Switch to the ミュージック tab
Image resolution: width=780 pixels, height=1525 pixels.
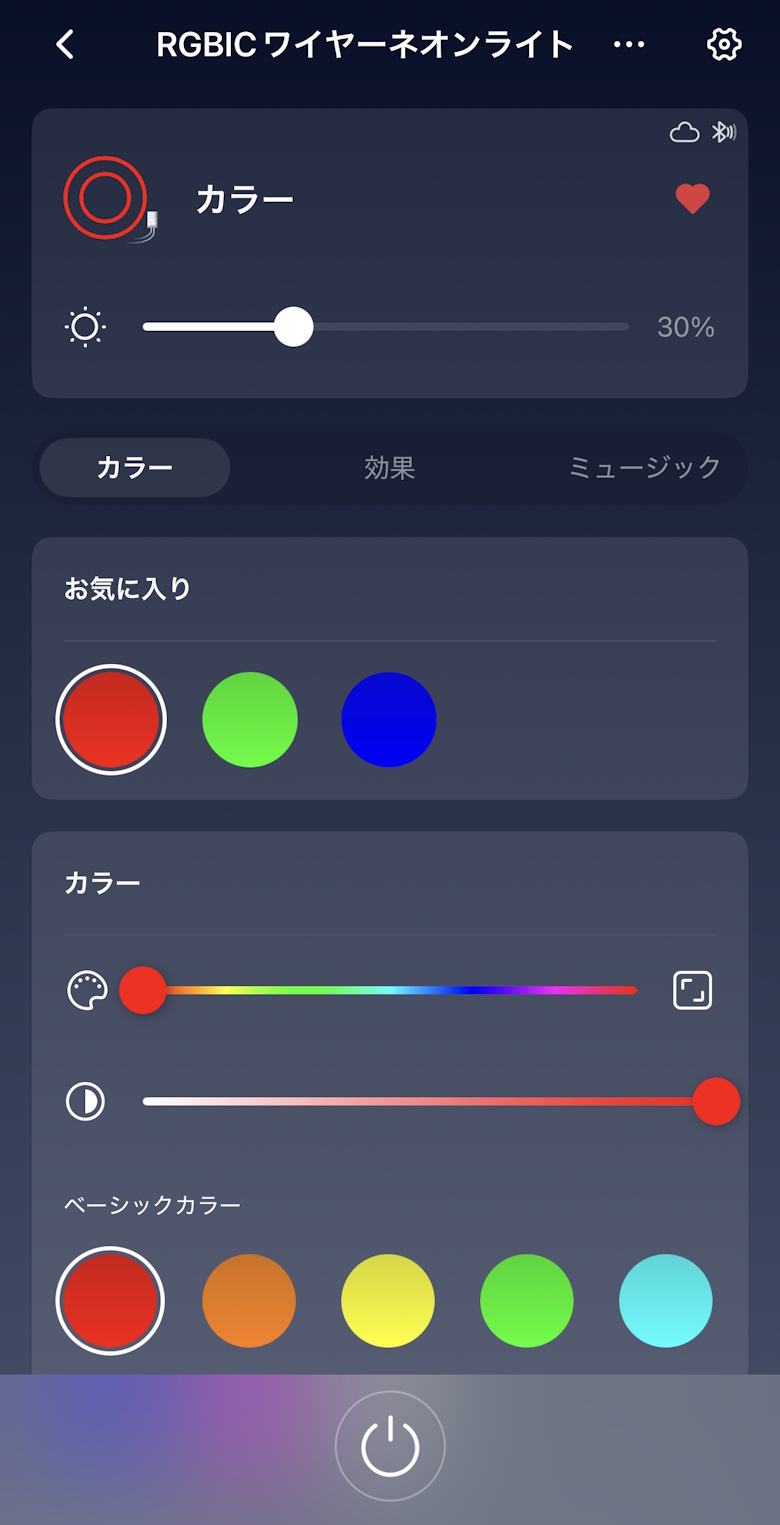coord(644,467)
